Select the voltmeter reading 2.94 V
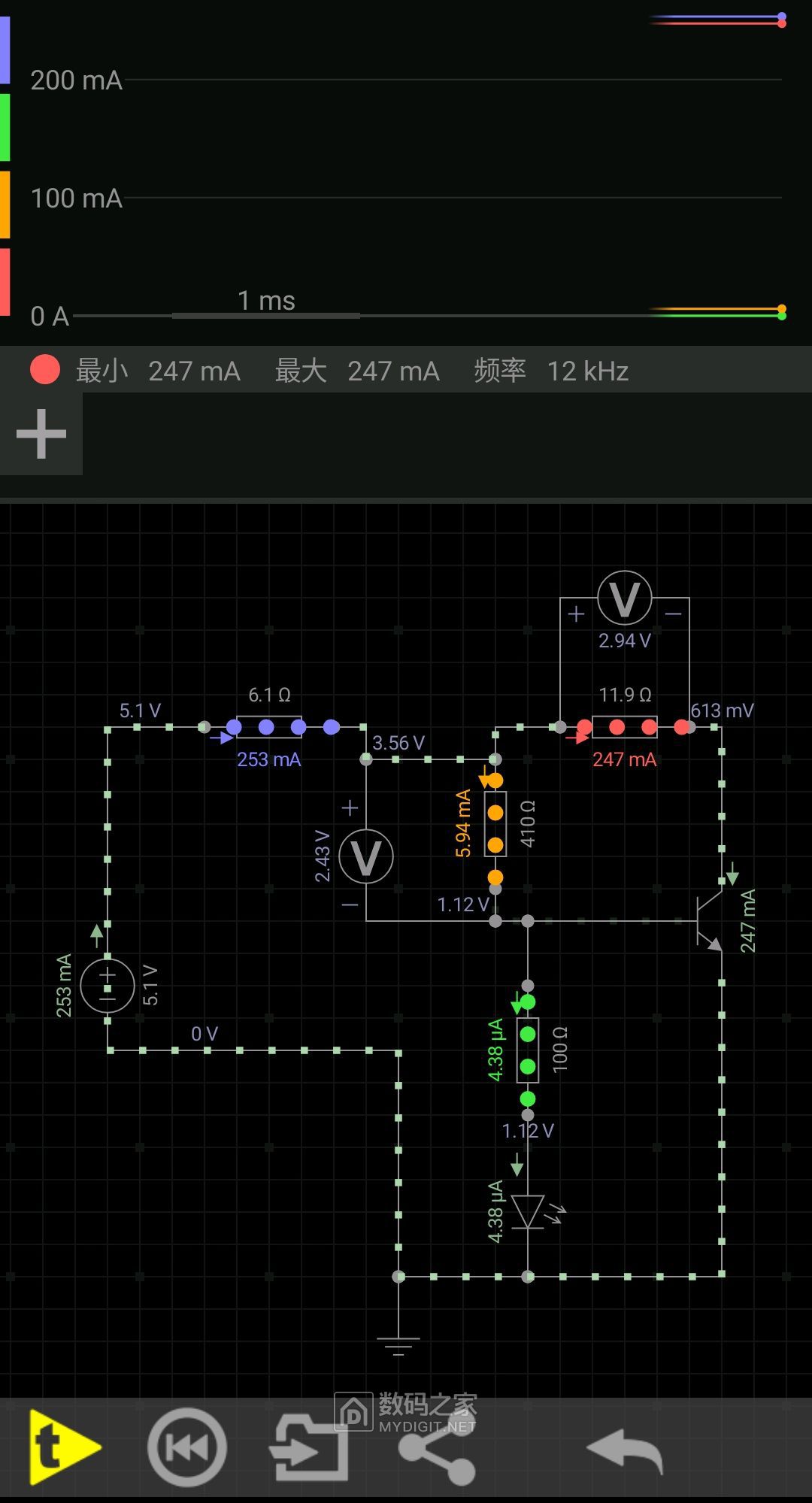This screenshot has height=1503, width=812. point(624,598)
